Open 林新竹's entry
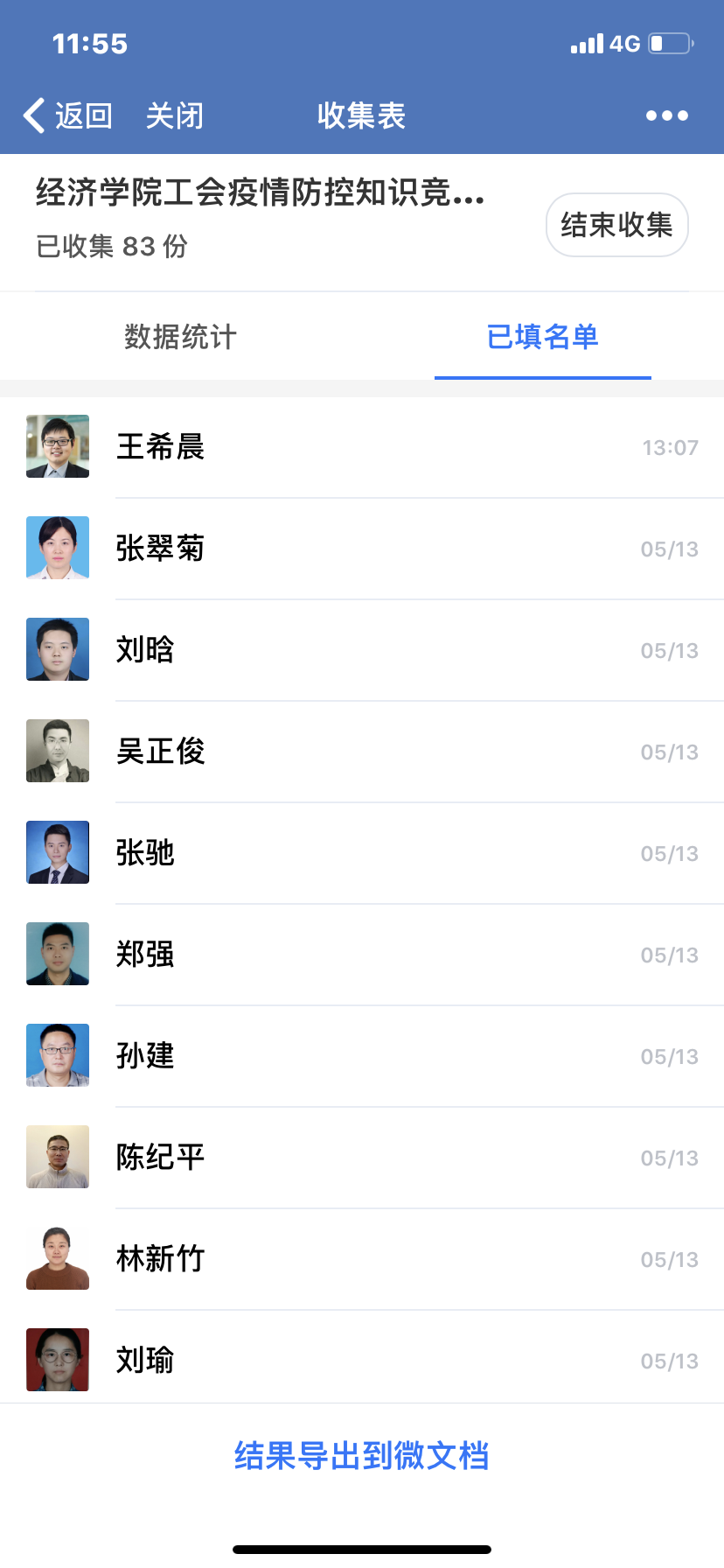 pos(362,1259)
